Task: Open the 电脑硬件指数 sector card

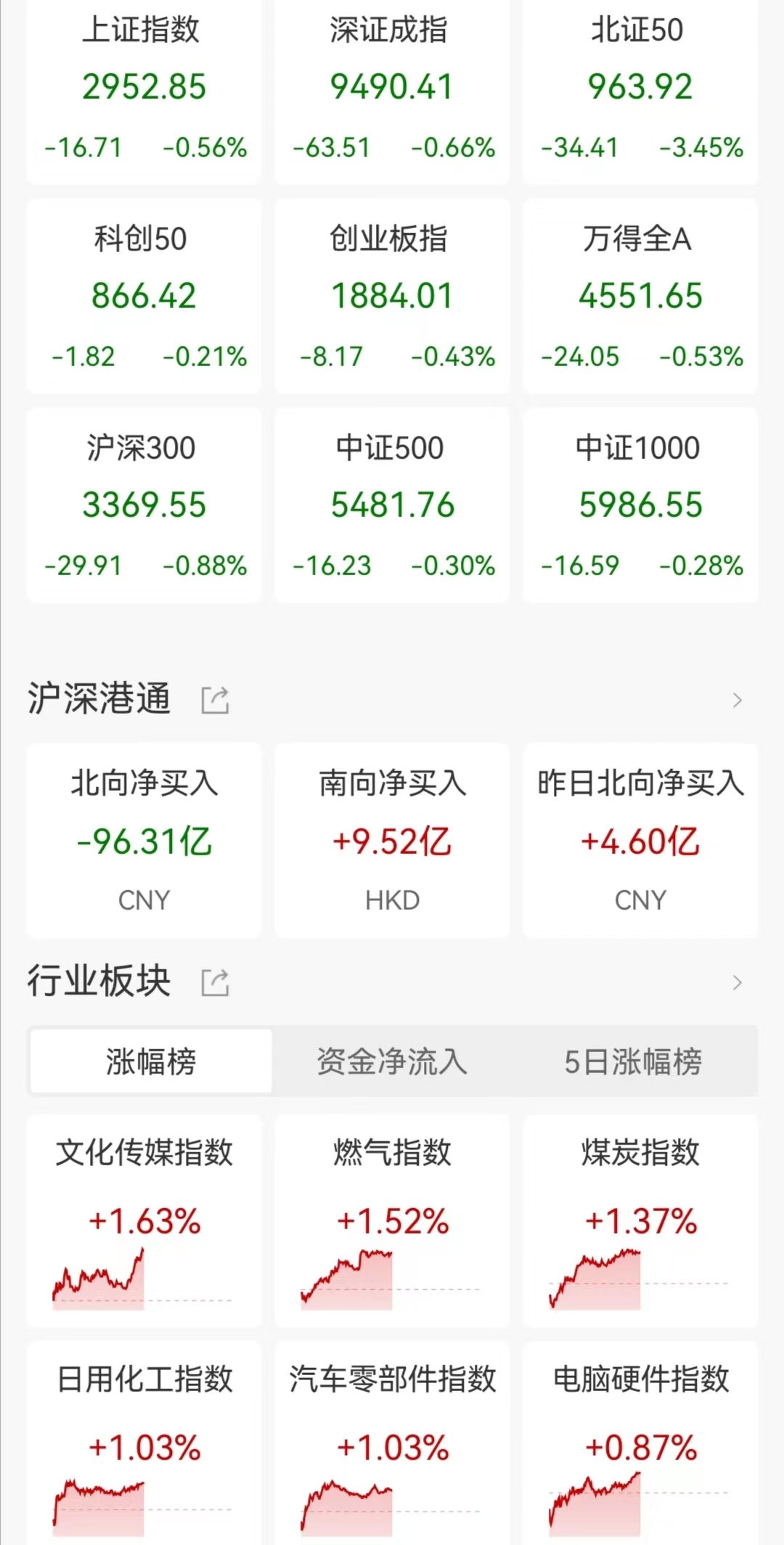Action: pyautogui.click(x=640, y=1445)
